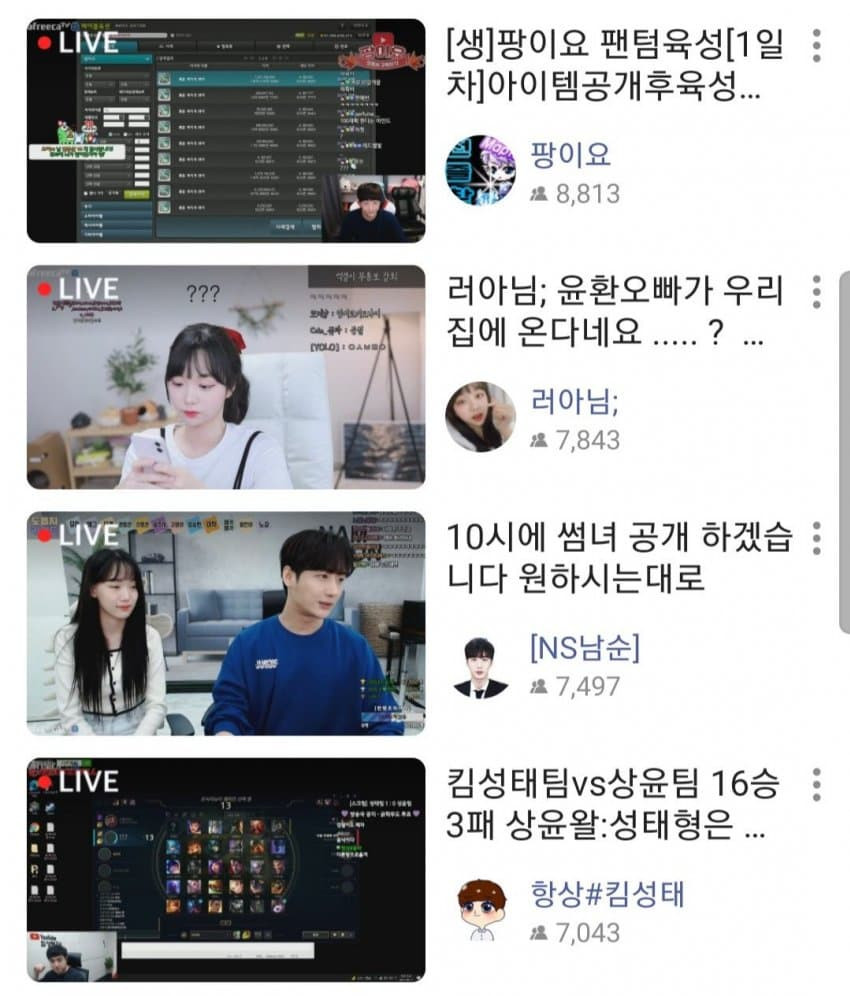Open the overflow menu for 팡이요's stream
Image resolution: width=850 pixels, height=996 pixels.
tap(817, 45)
